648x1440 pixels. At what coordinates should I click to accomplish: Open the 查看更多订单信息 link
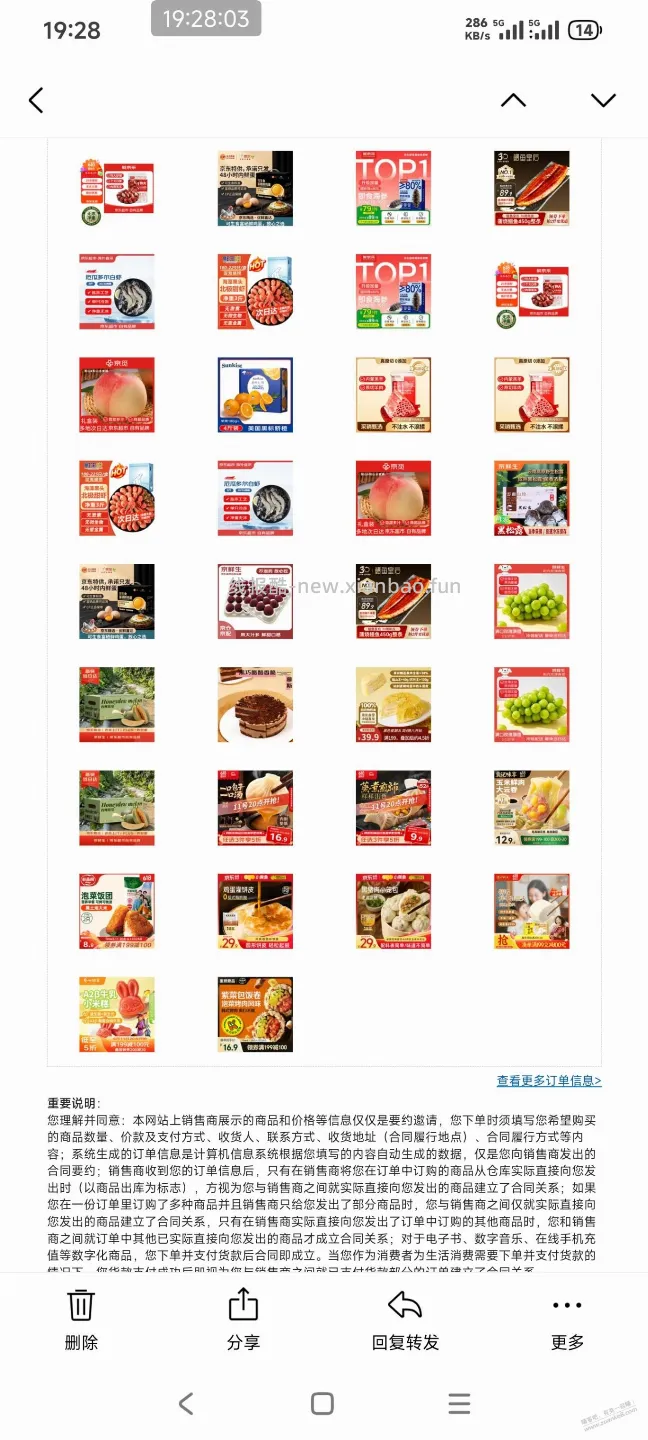pyautogui.click(x=549, y=1081)
